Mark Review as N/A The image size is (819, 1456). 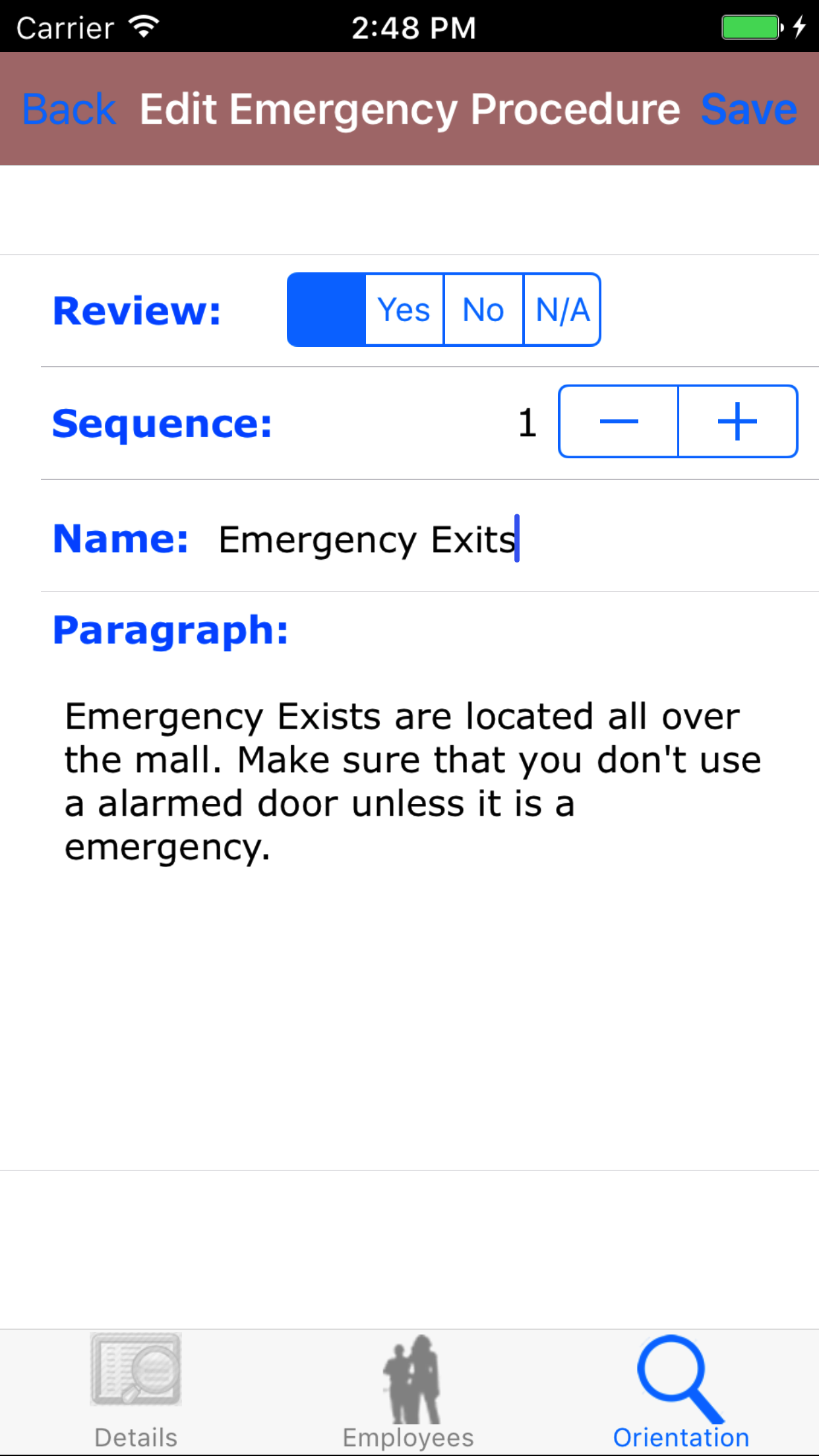point(562,310)
